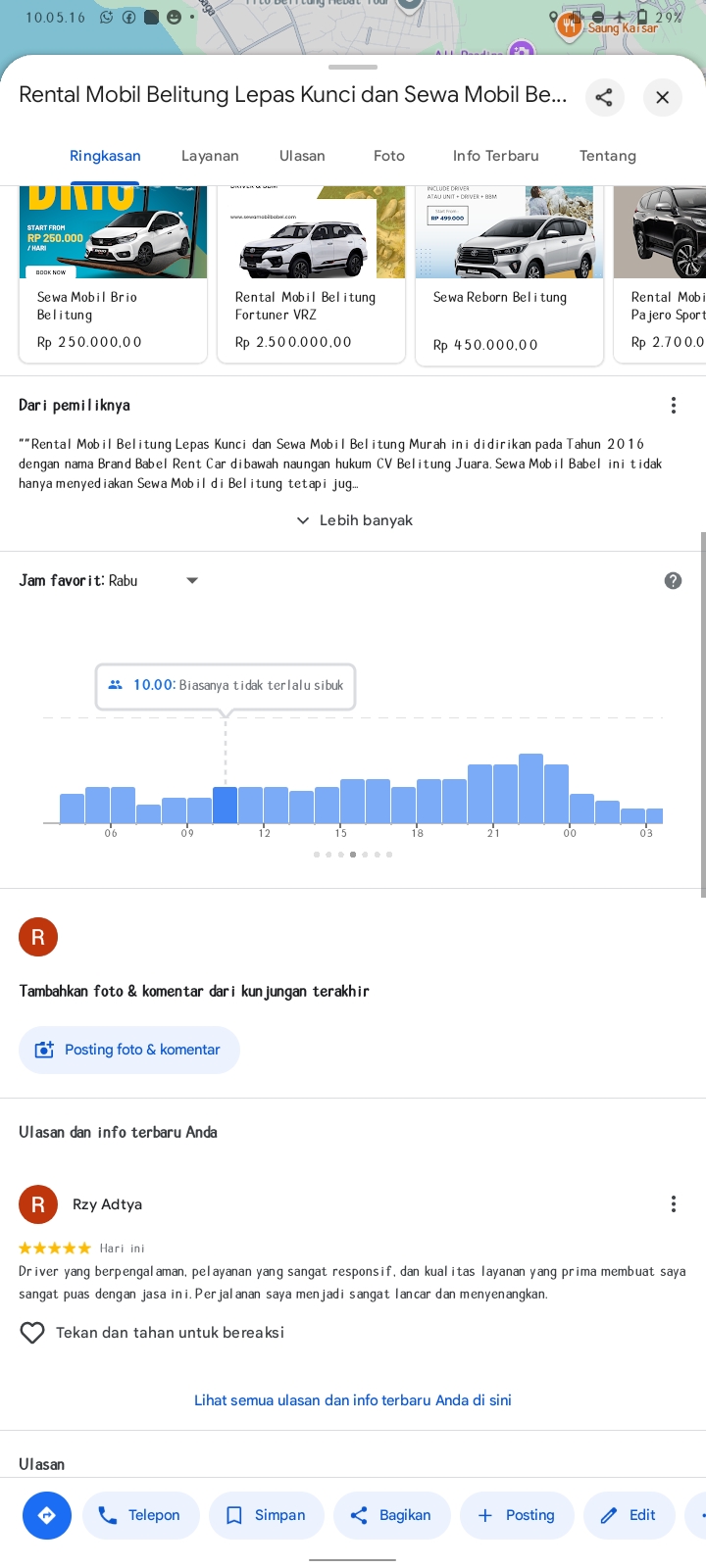Start directions with the blue navigation button
Image resolution: width=706 pixels, height=1568 pixels.
coord(47,1515)
